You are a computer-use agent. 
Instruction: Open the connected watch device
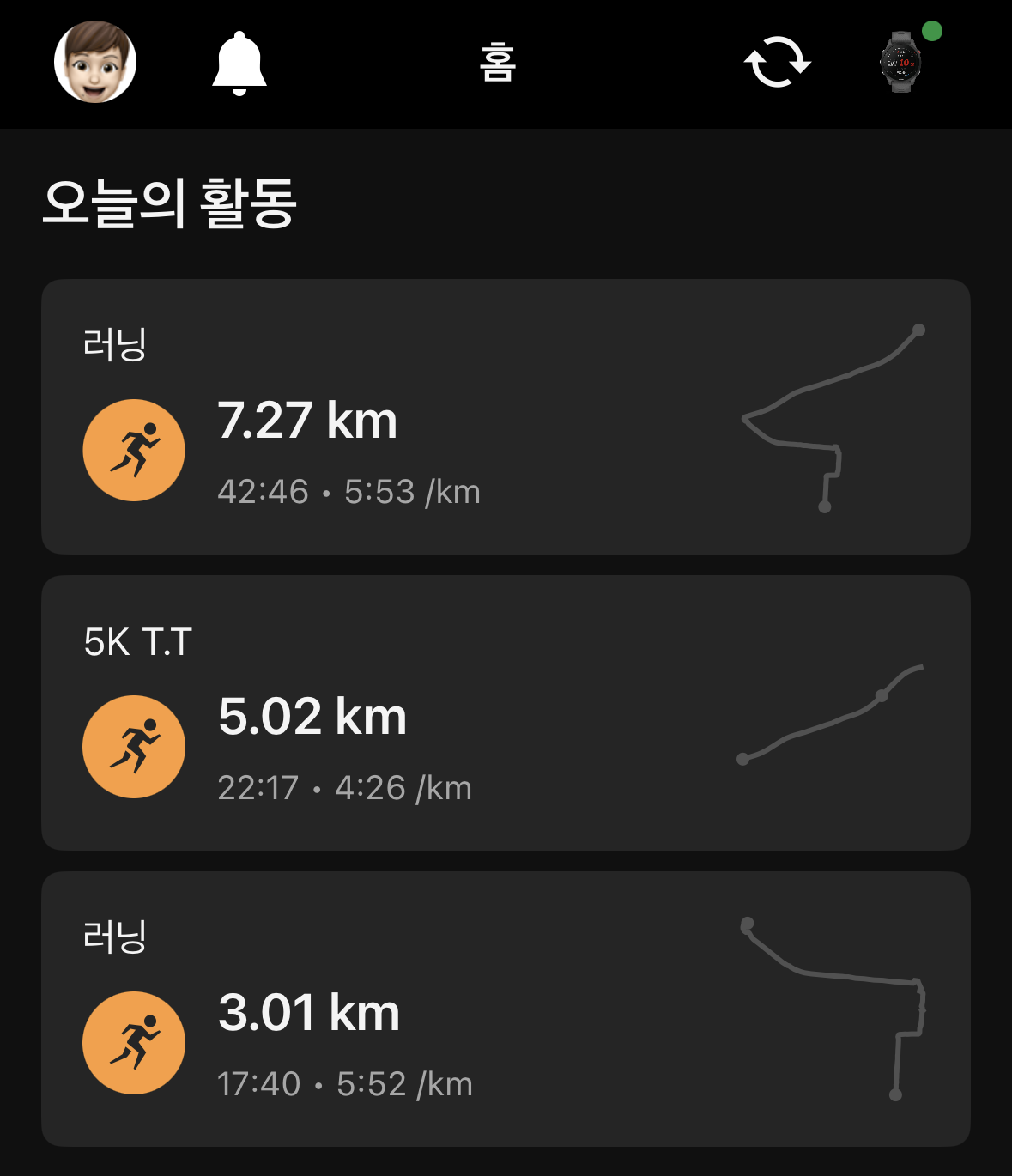[x=900, y=62]
